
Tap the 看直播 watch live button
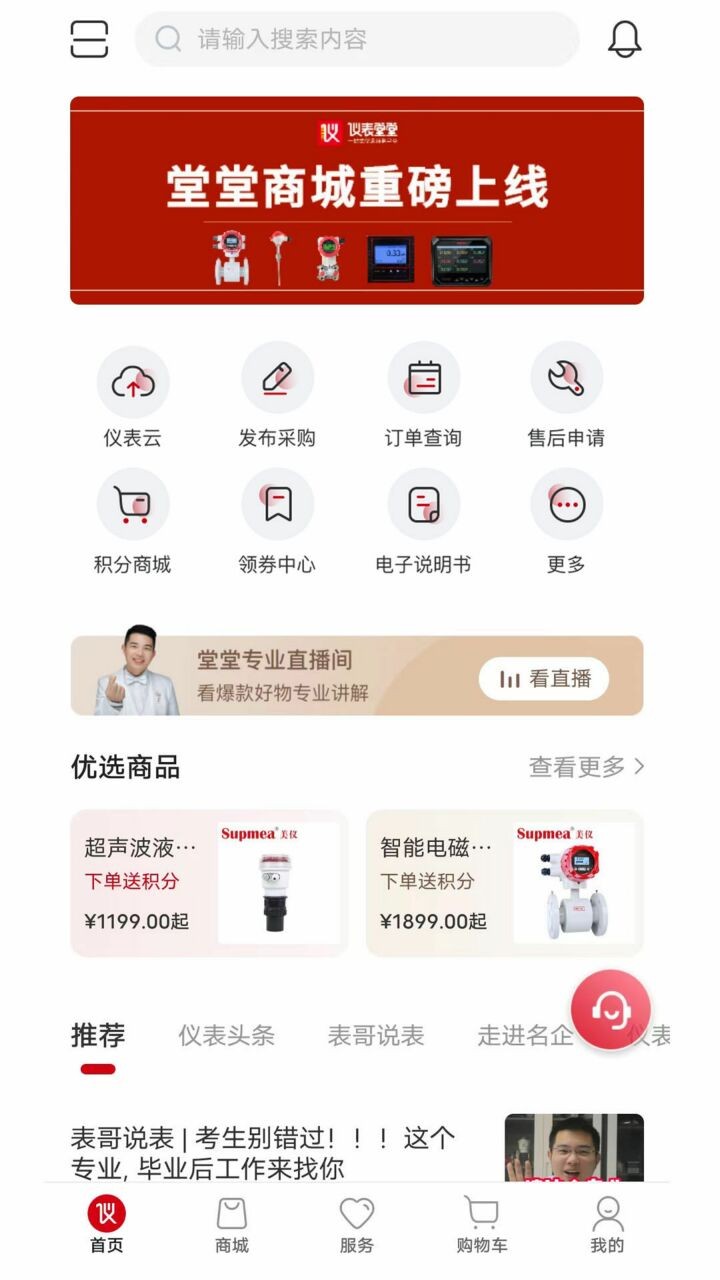[x=544, y=677]
